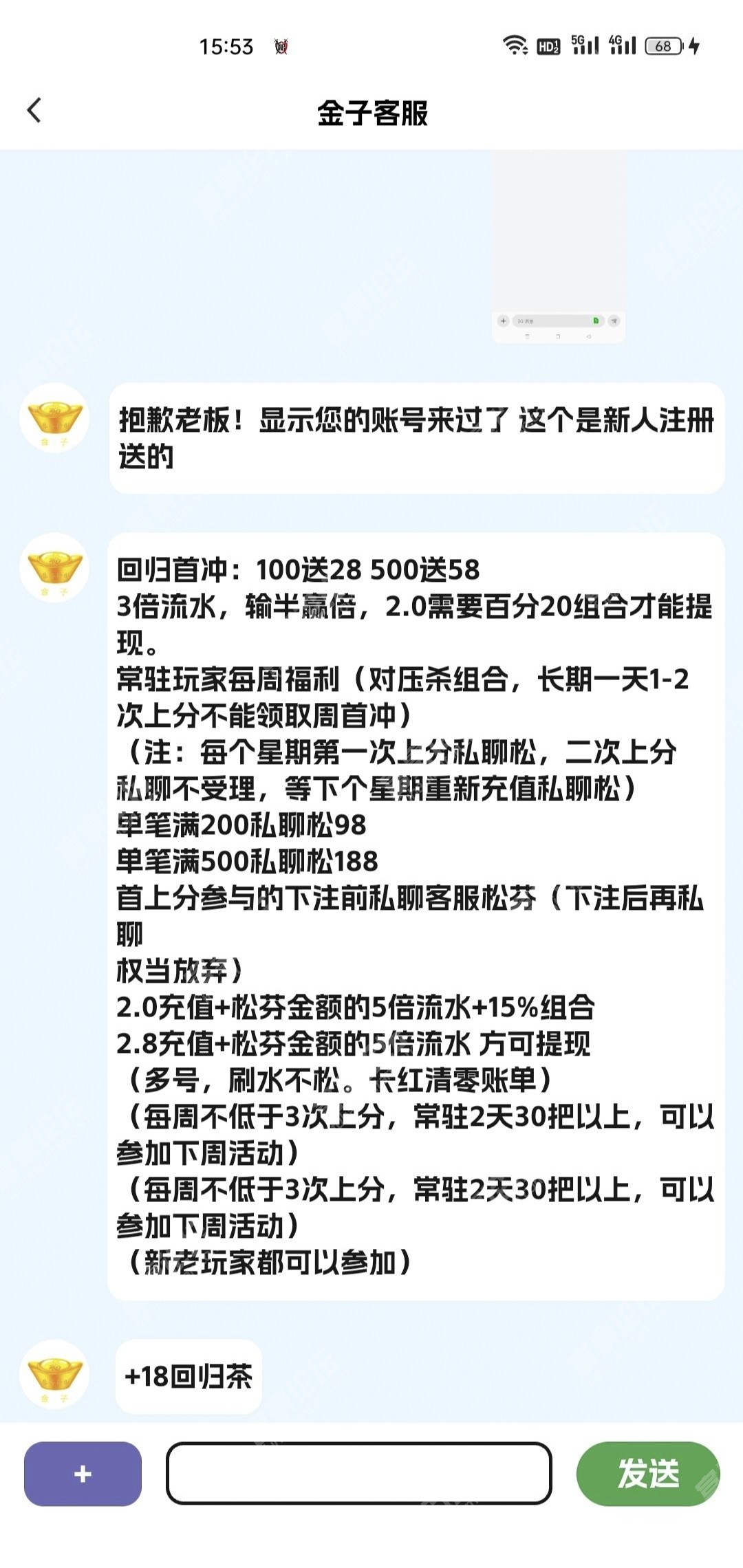
Task: Focus the message input field
Action: tap(358, 1473)
